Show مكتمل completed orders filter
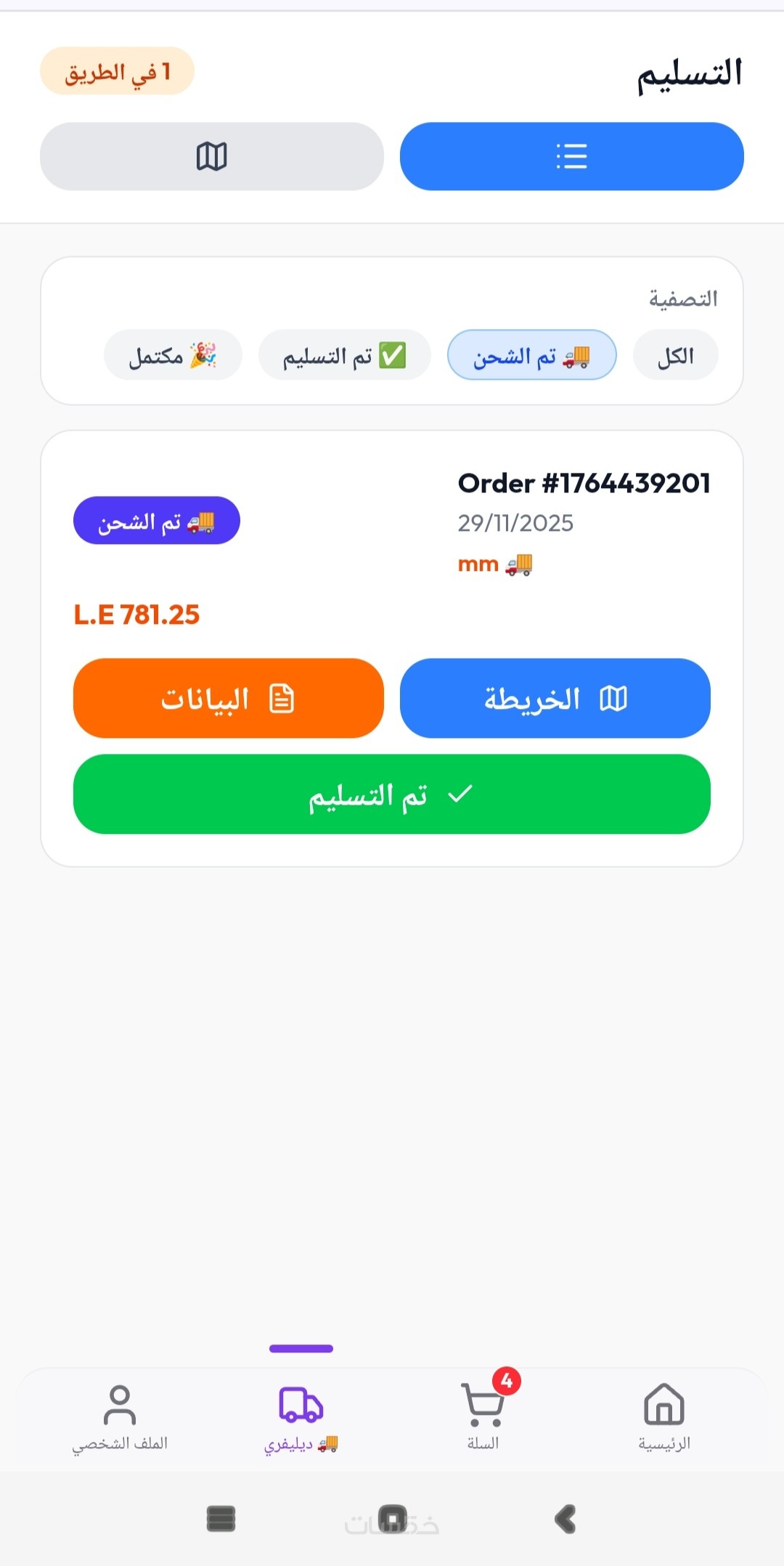Image resolution: width=784 pixels, height=1566 pixels. pyautogui.click(x=173, y=356)
